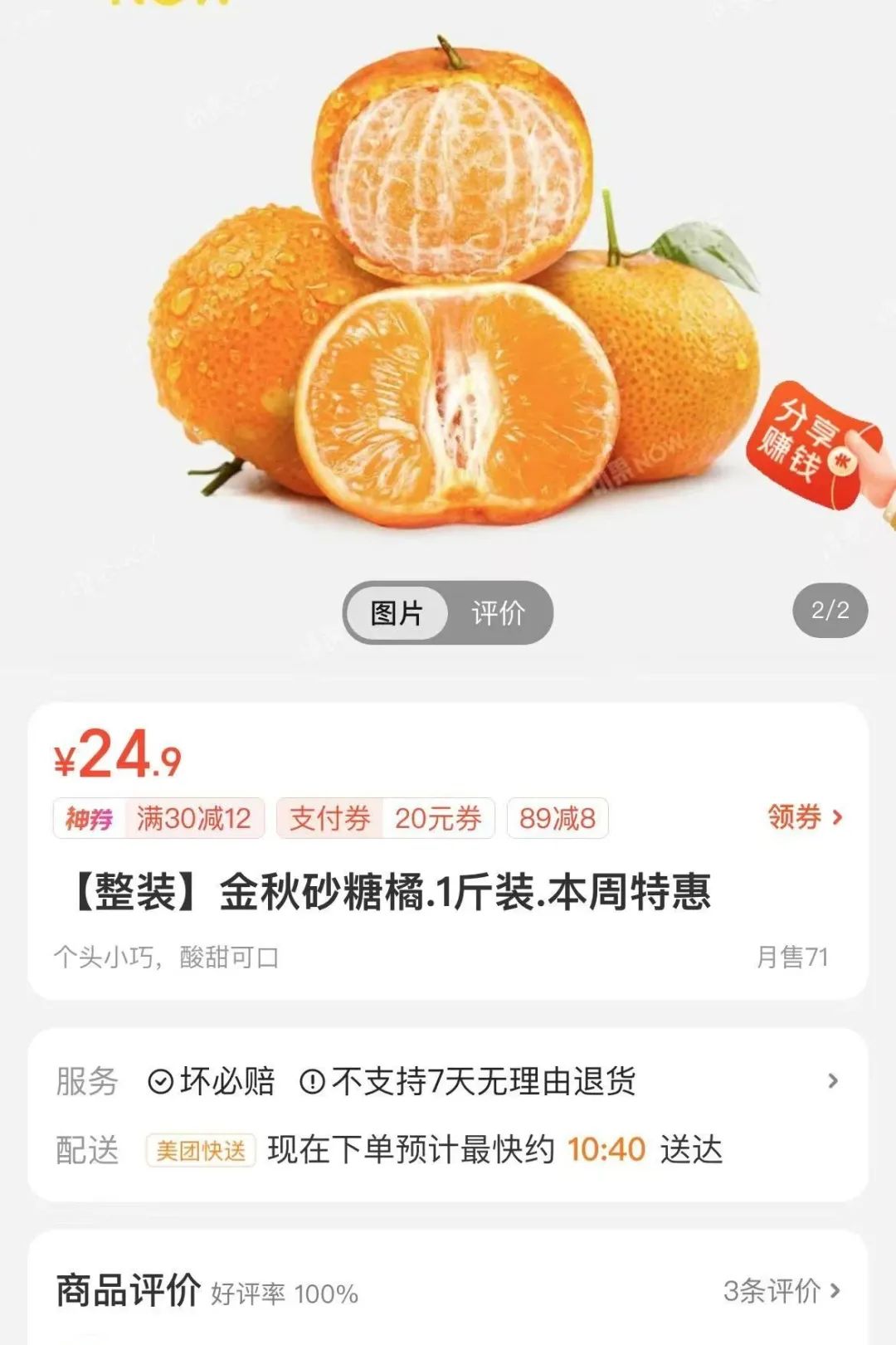Click the pink 支付券 coupon tag
The height and width of the screenshot is (1345, 896).
328,818
